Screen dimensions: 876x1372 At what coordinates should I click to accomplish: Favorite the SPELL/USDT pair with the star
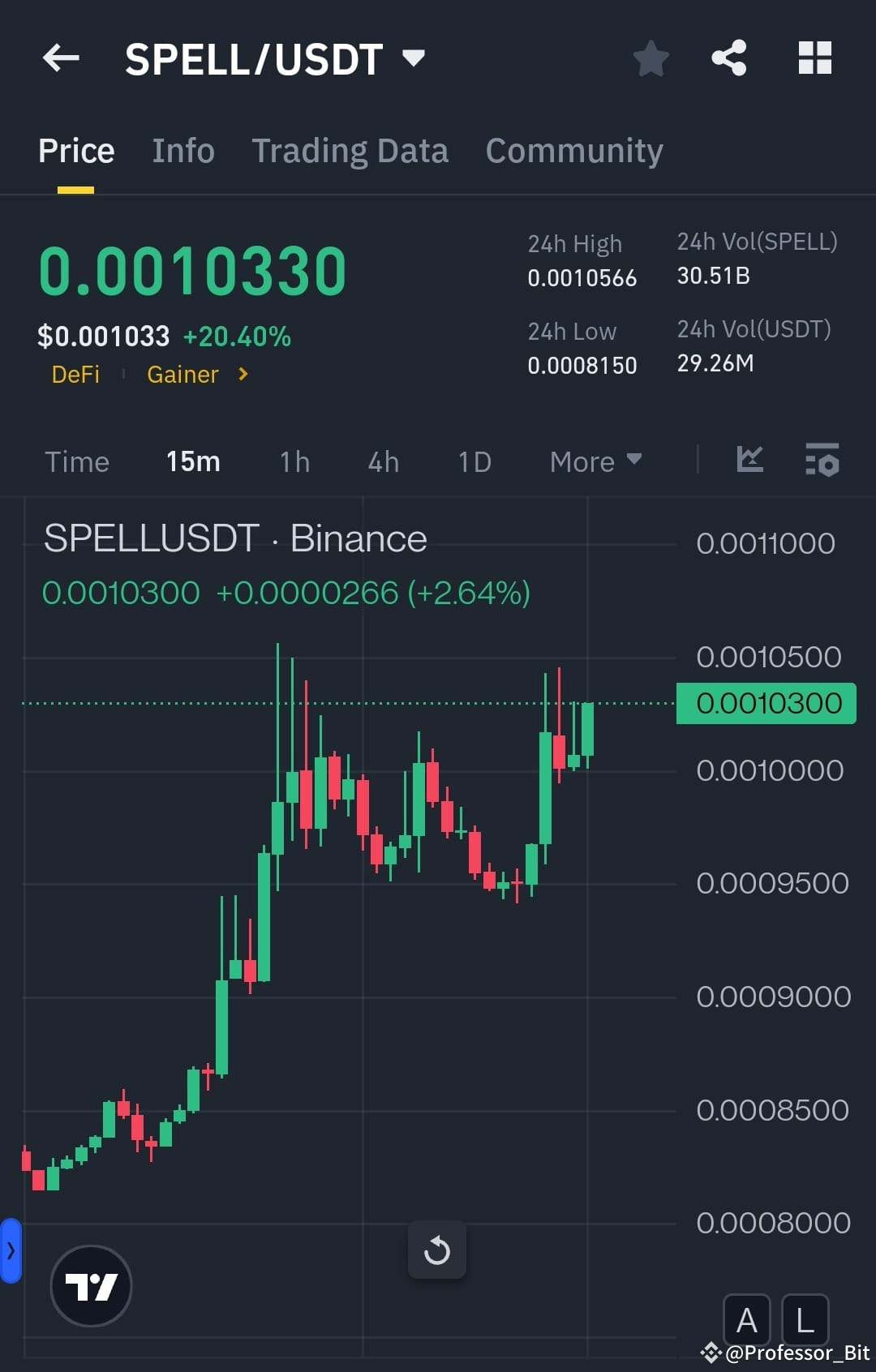[651, 58]
